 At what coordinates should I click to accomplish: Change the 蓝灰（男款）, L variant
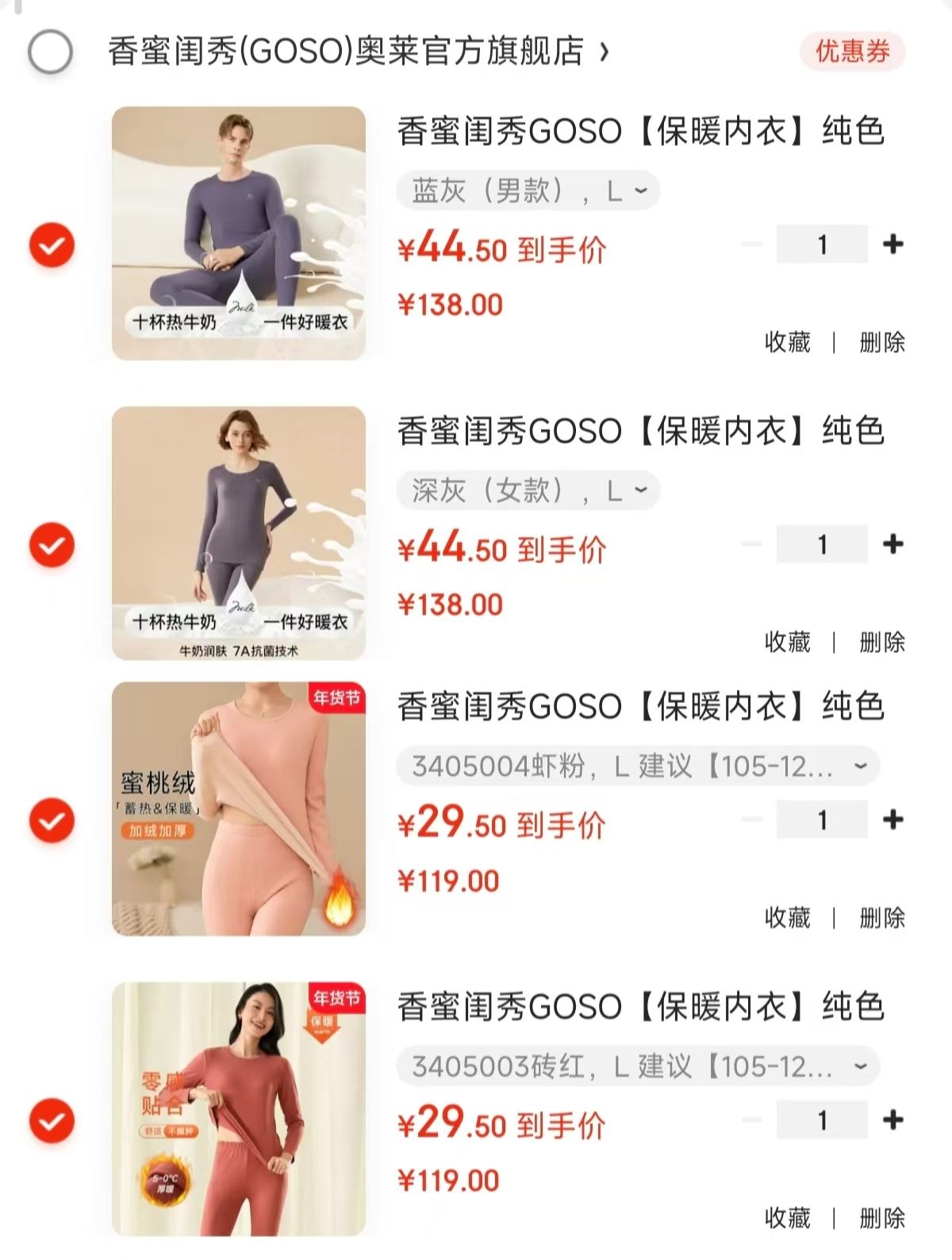point(528,191)
